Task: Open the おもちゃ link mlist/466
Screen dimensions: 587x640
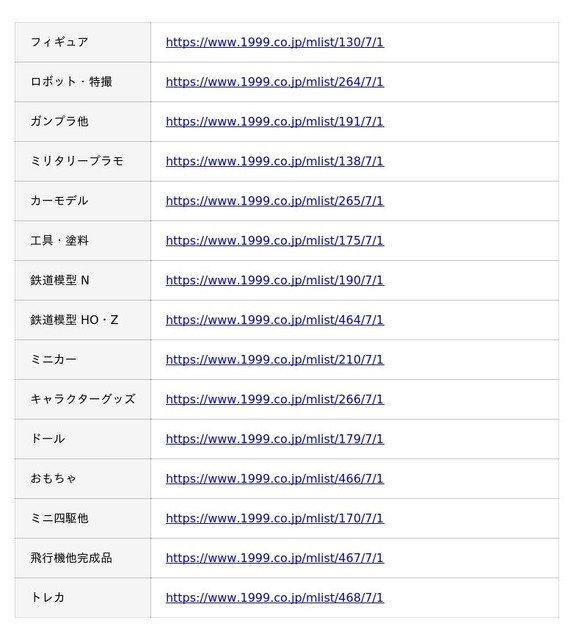Action: pos(275,478)
